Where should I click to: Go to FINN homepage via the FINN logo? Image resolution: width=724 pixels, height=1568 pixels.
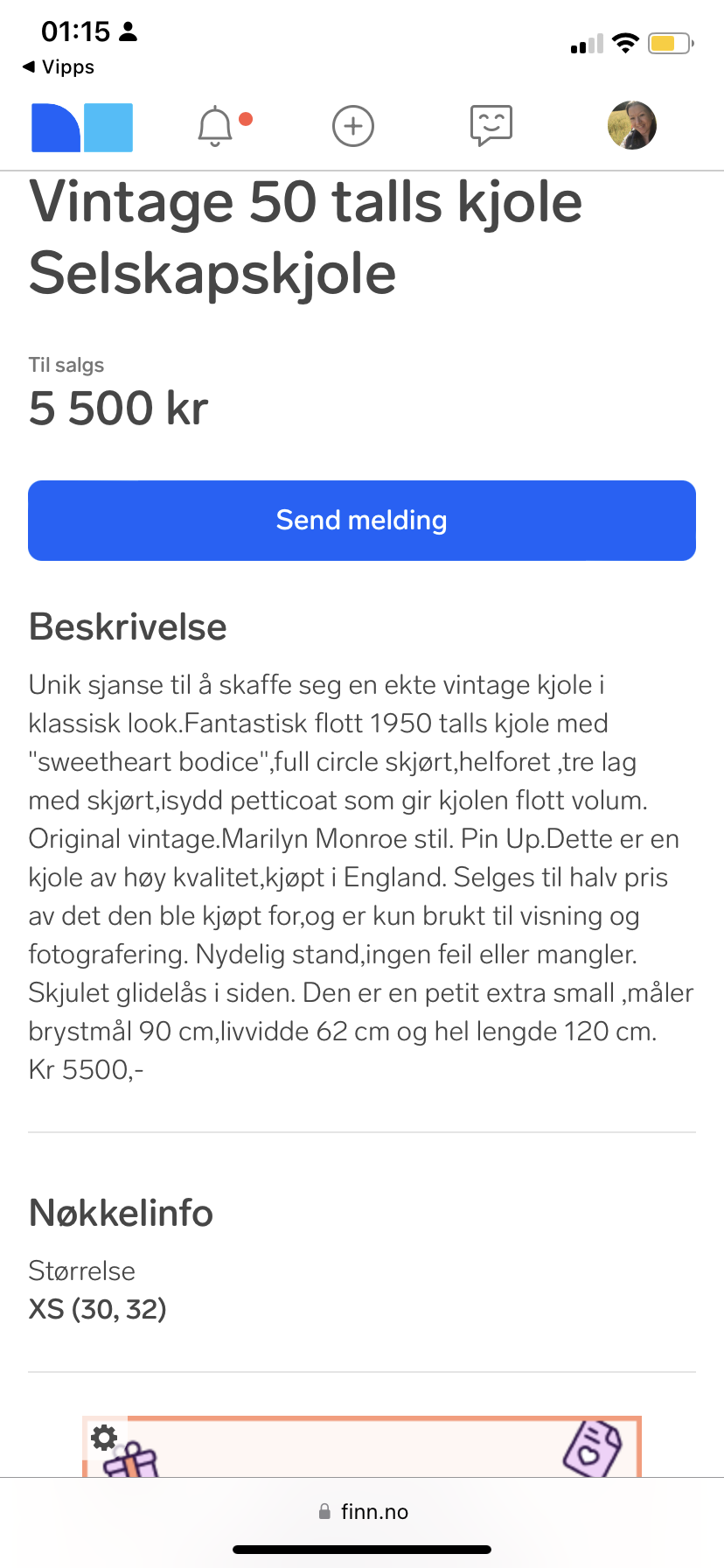coord(81,126)
